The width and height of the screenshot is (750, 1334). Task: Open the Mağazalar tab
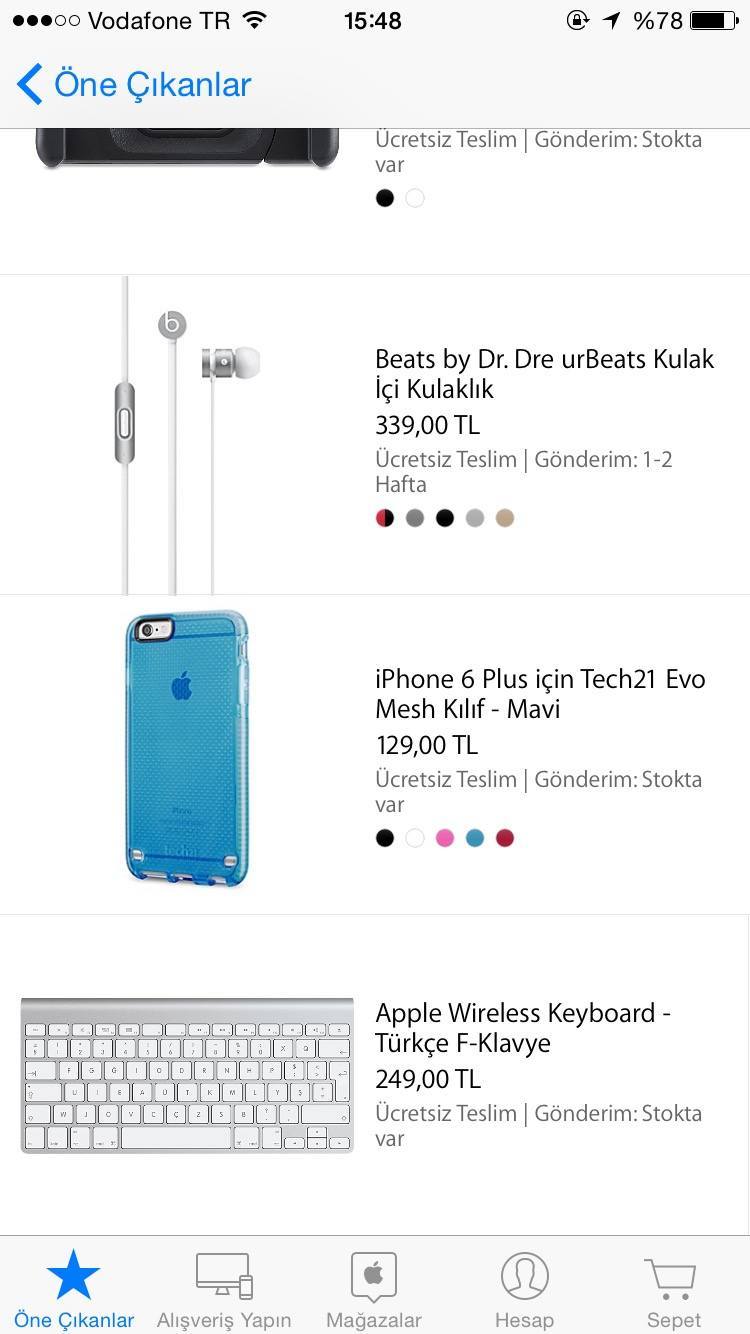point(374,1289)
